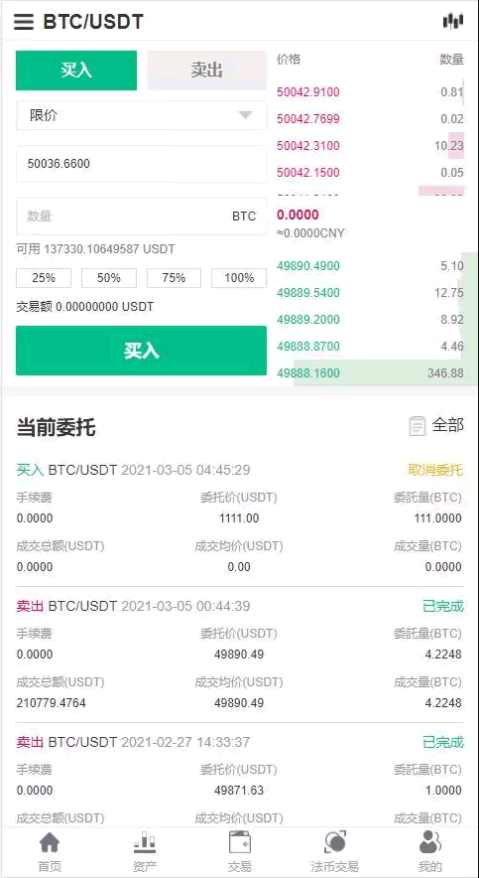Switch to the 法币交易 fiat trading tab

click(334, 852)
